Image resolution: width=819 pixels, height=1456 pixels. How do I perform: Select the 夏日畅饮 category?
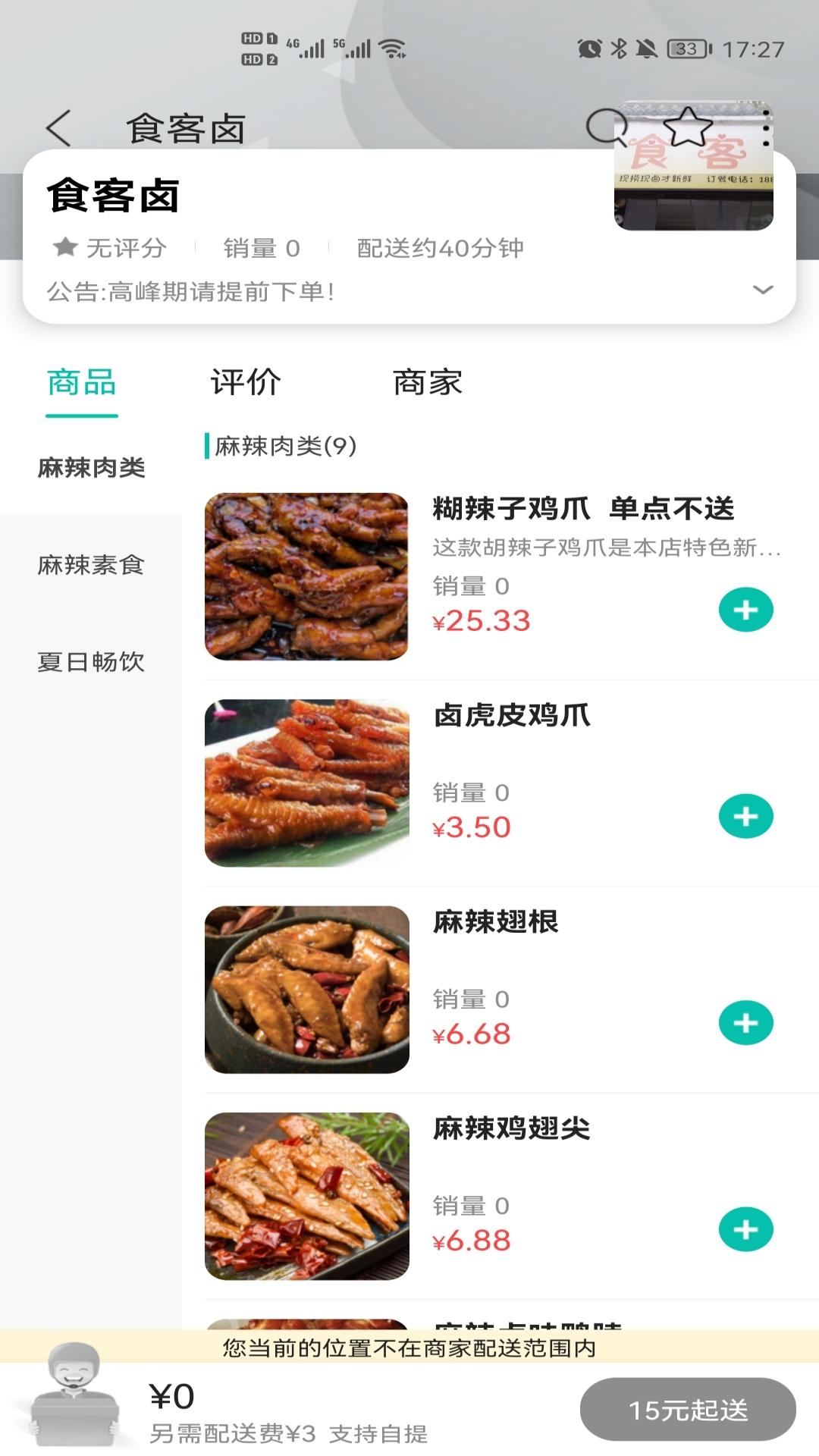click(x=91, y=662)
